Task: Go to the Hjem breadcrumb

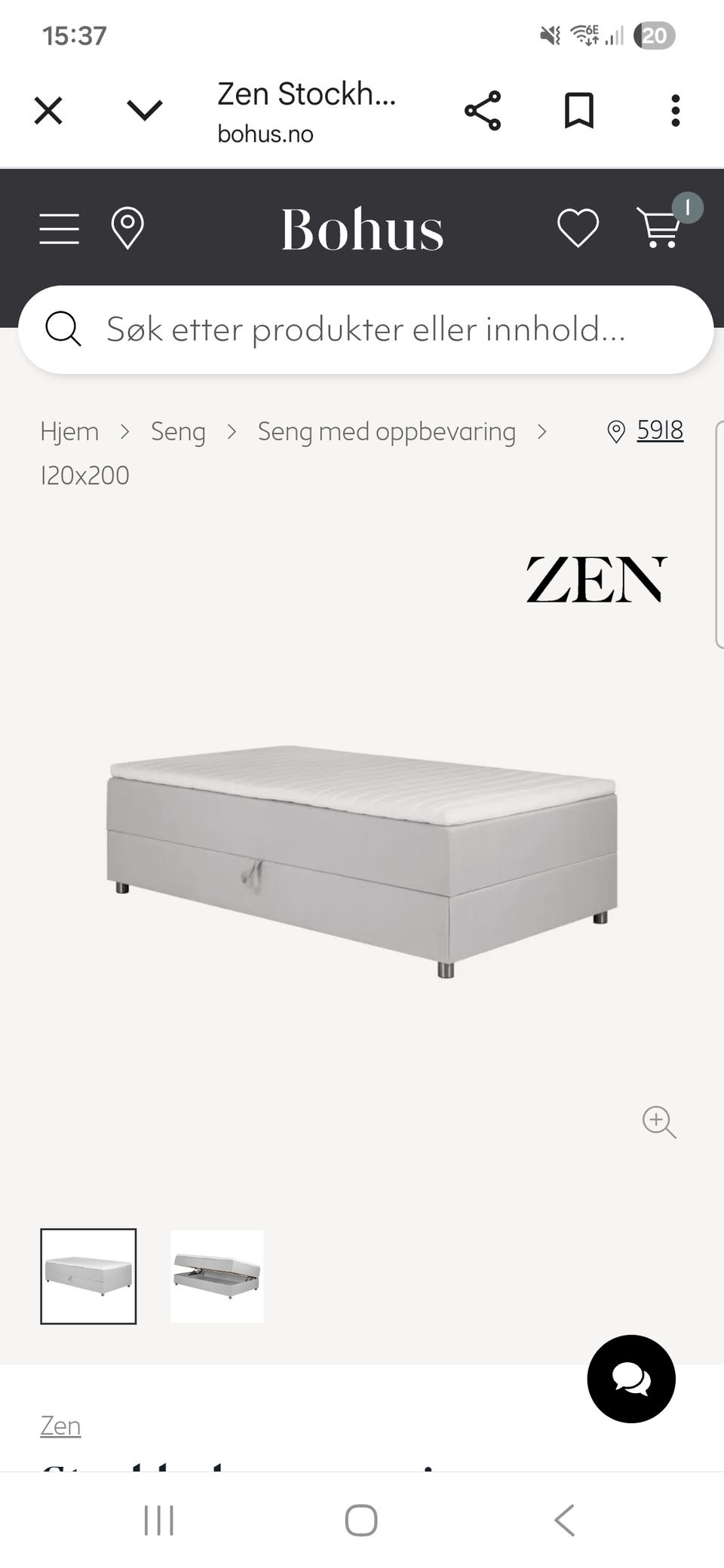Action: [x=69, y=432]
